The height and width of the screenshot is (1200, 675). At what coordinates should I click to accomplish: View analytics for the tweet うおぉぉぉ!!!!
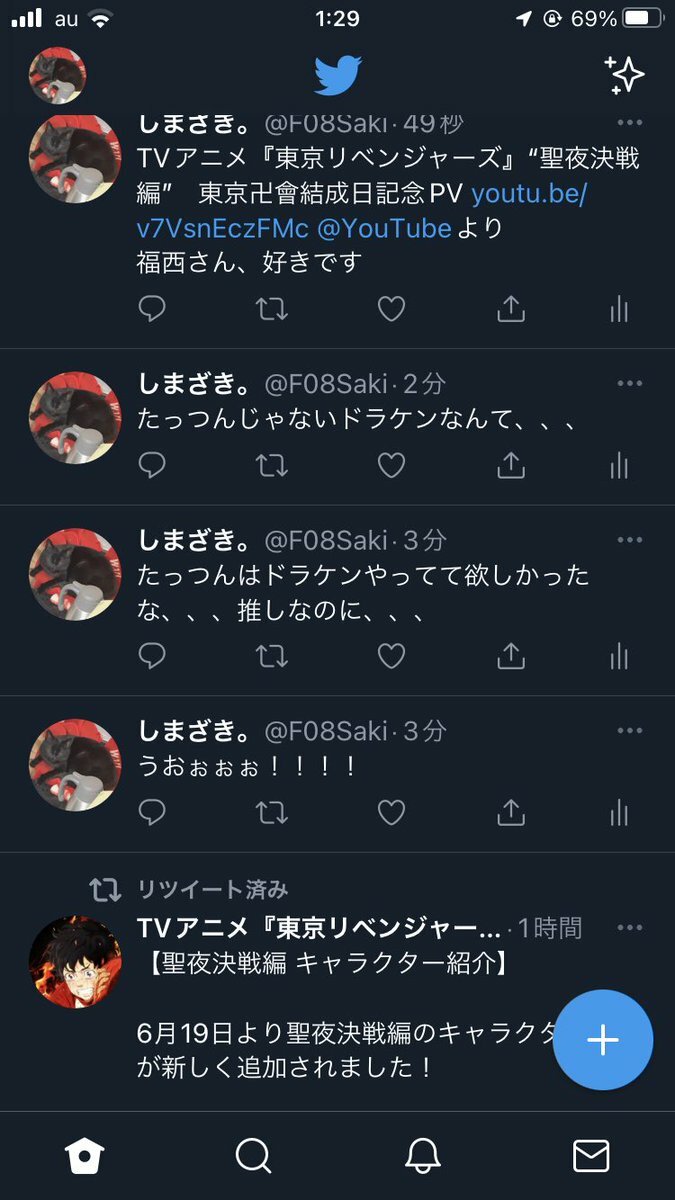click(x=619, y=811)
